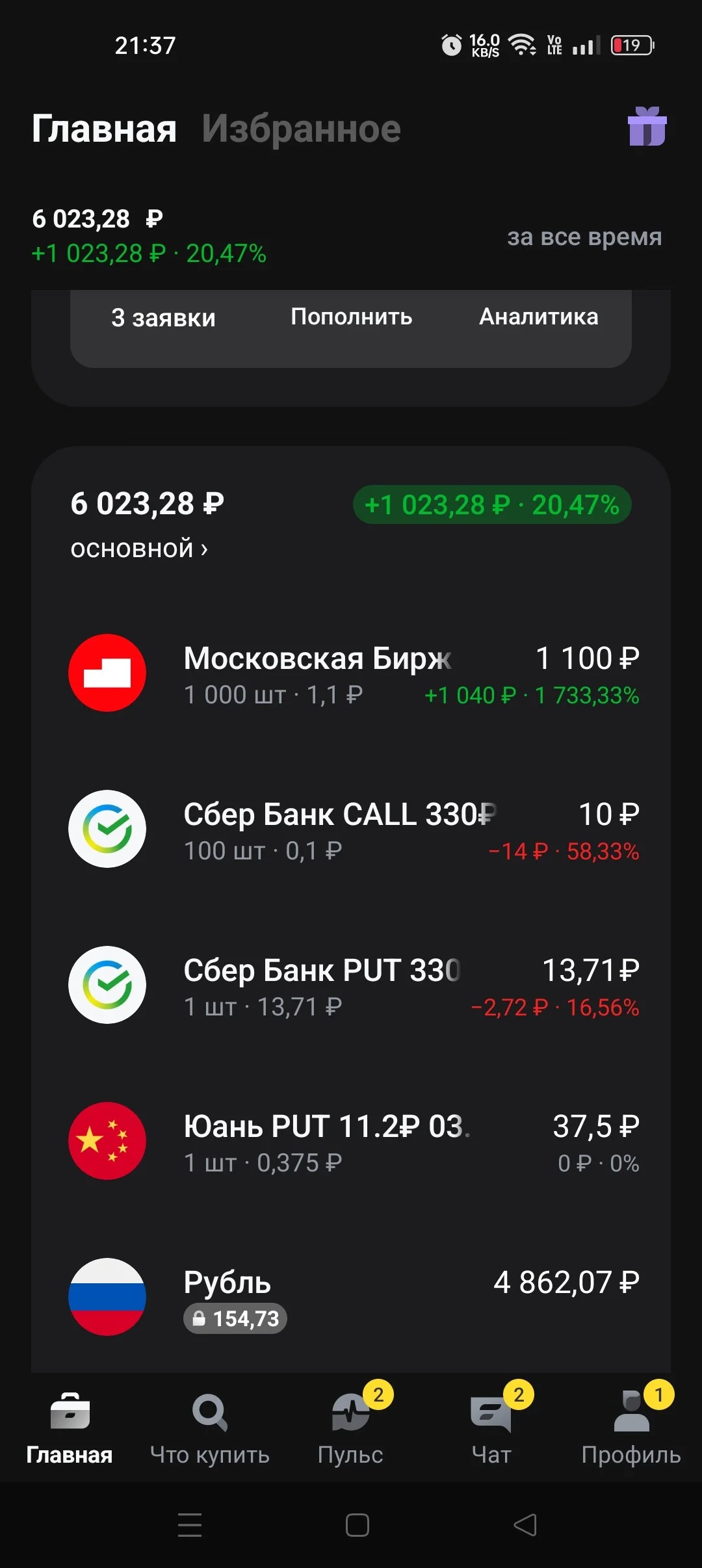Open the gift box icon

647,127
